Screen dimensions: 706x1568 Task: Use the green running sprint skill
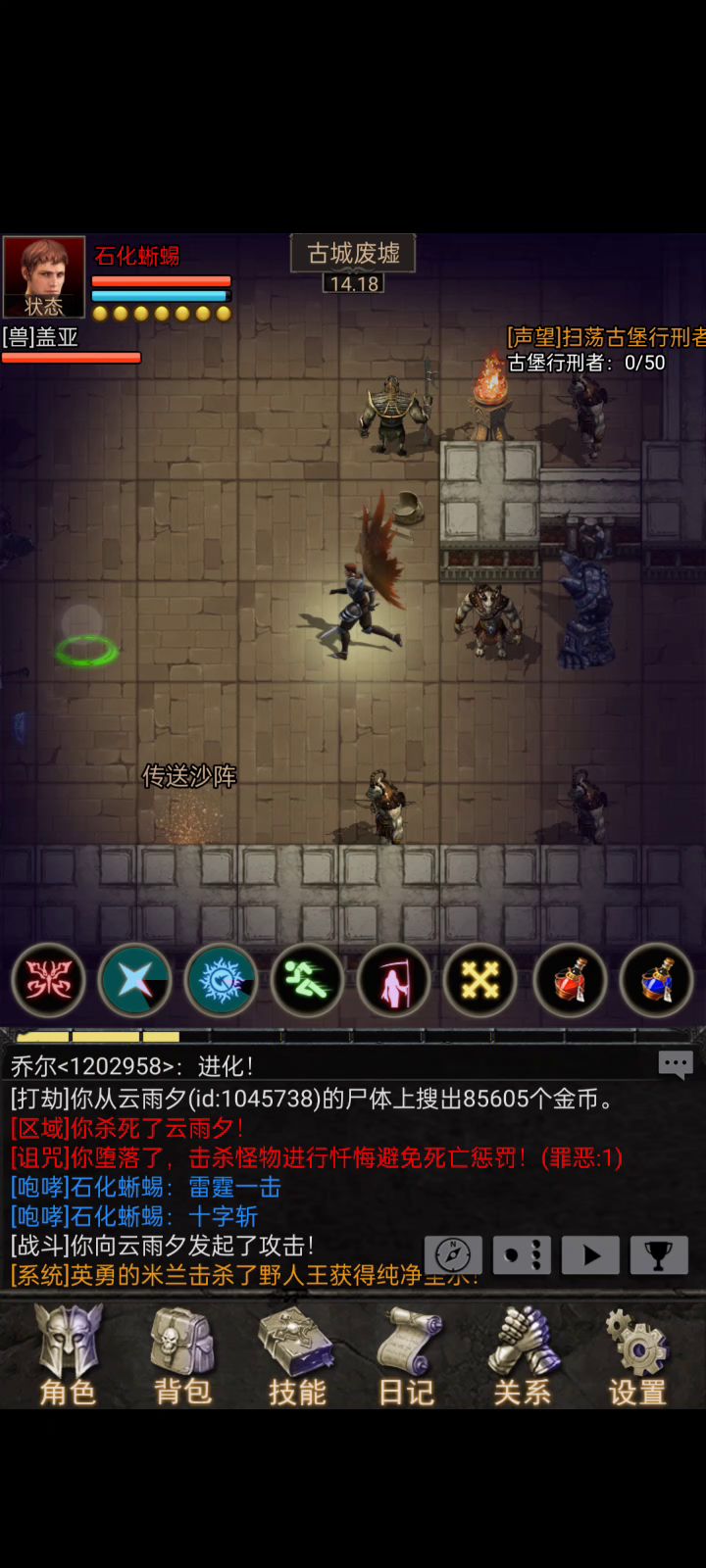pos(307,980)
